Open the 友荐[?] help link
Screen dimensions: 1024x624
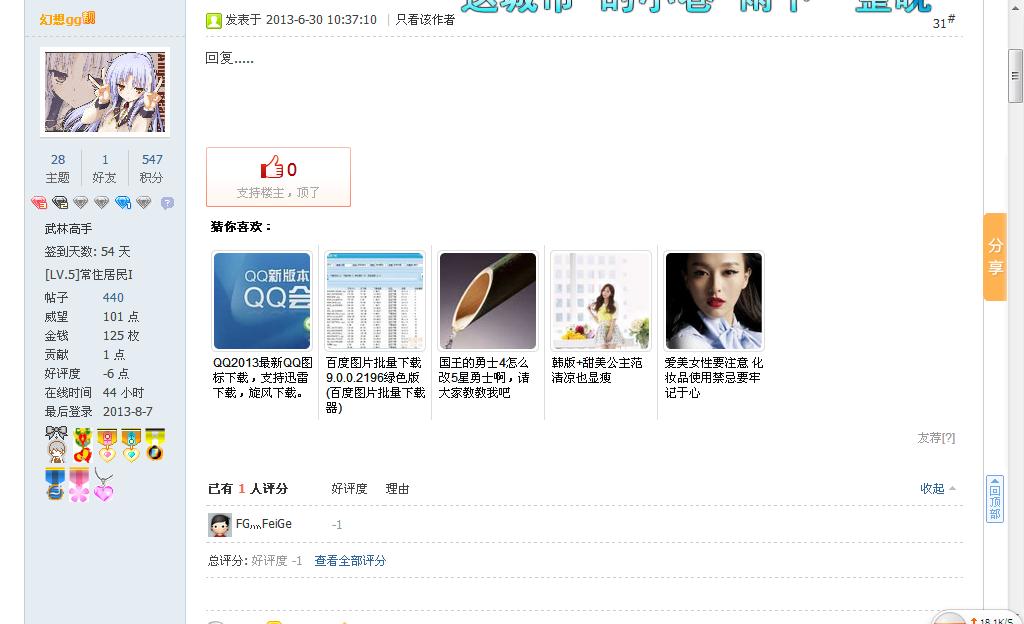pyautogui.click(x=936, y=437)
